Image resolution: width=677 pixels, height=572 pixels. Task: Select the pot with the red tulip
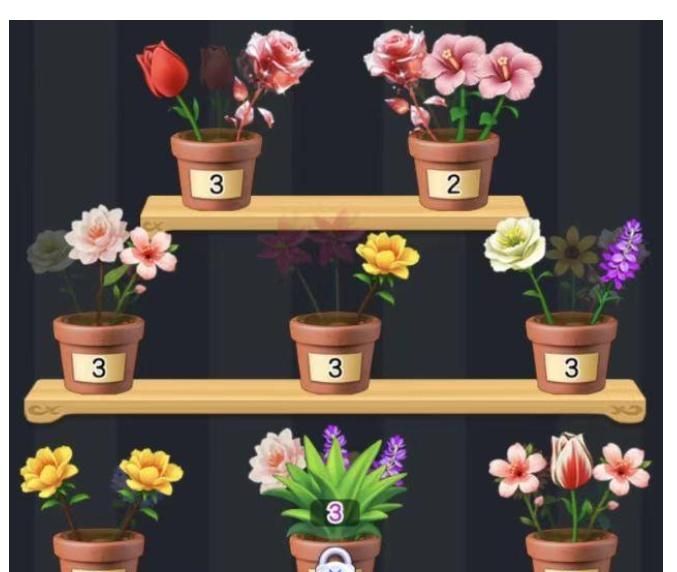click(215, 170)
